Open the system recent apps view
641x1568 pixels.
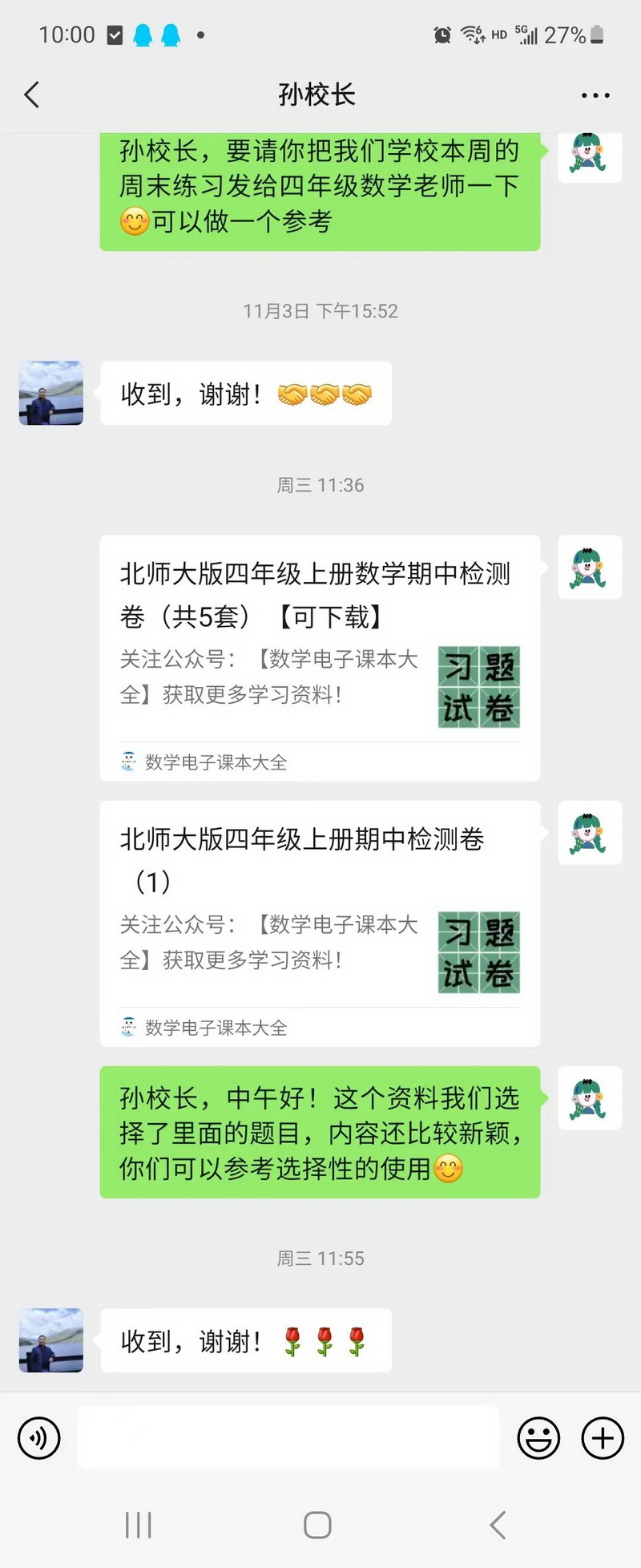click(x=139, y=1525)
